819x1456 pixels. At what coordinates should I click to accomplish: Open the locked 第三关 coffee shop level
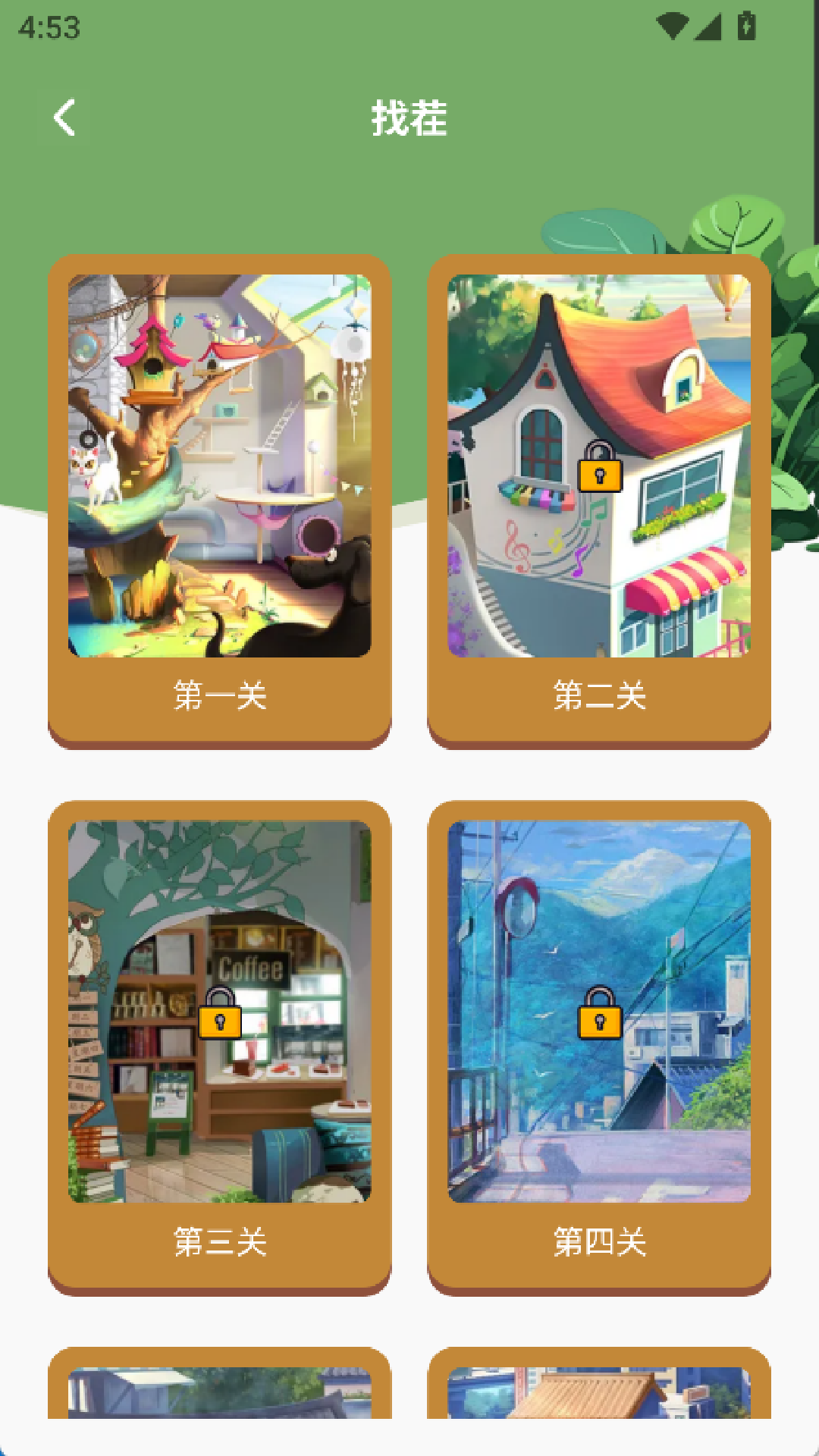coord(220,1048)
